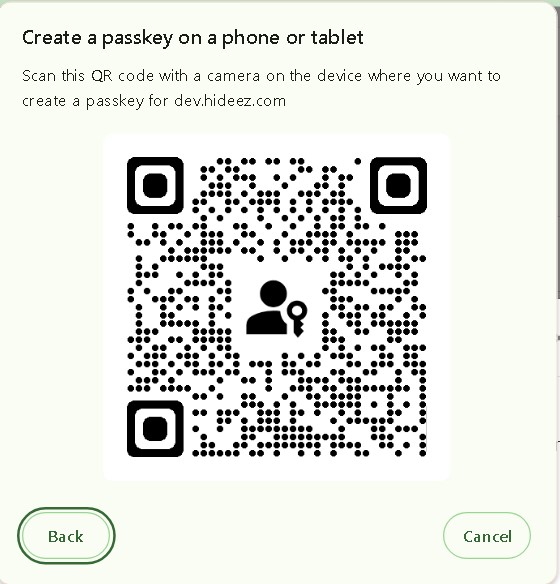Go back with the Back button

66,536
